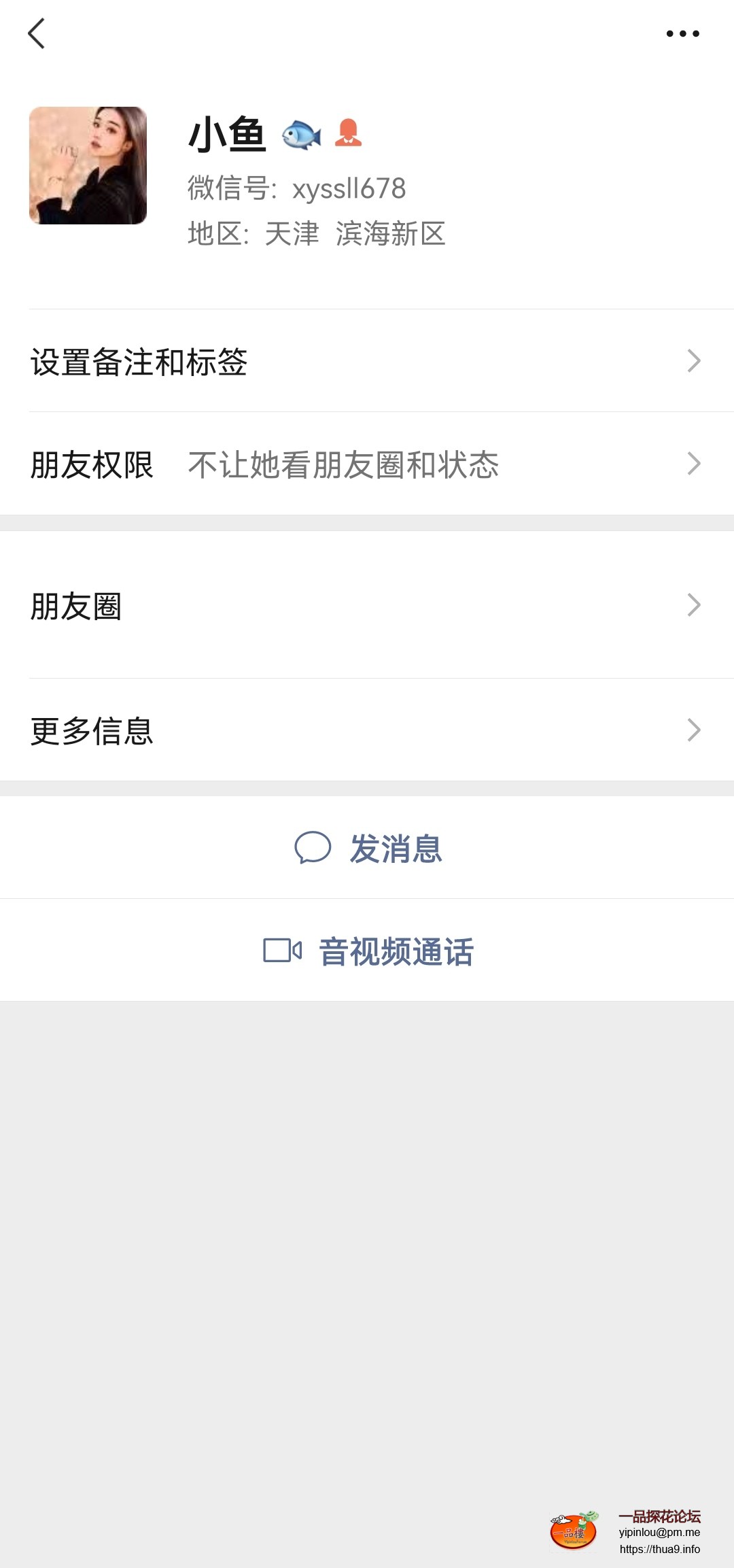Image resolution: width=734 pixels, height=1568 pixels.
Task: Expand the 朋友圈 row chevron
Action: pyautogui.click(x=693, y=604)
